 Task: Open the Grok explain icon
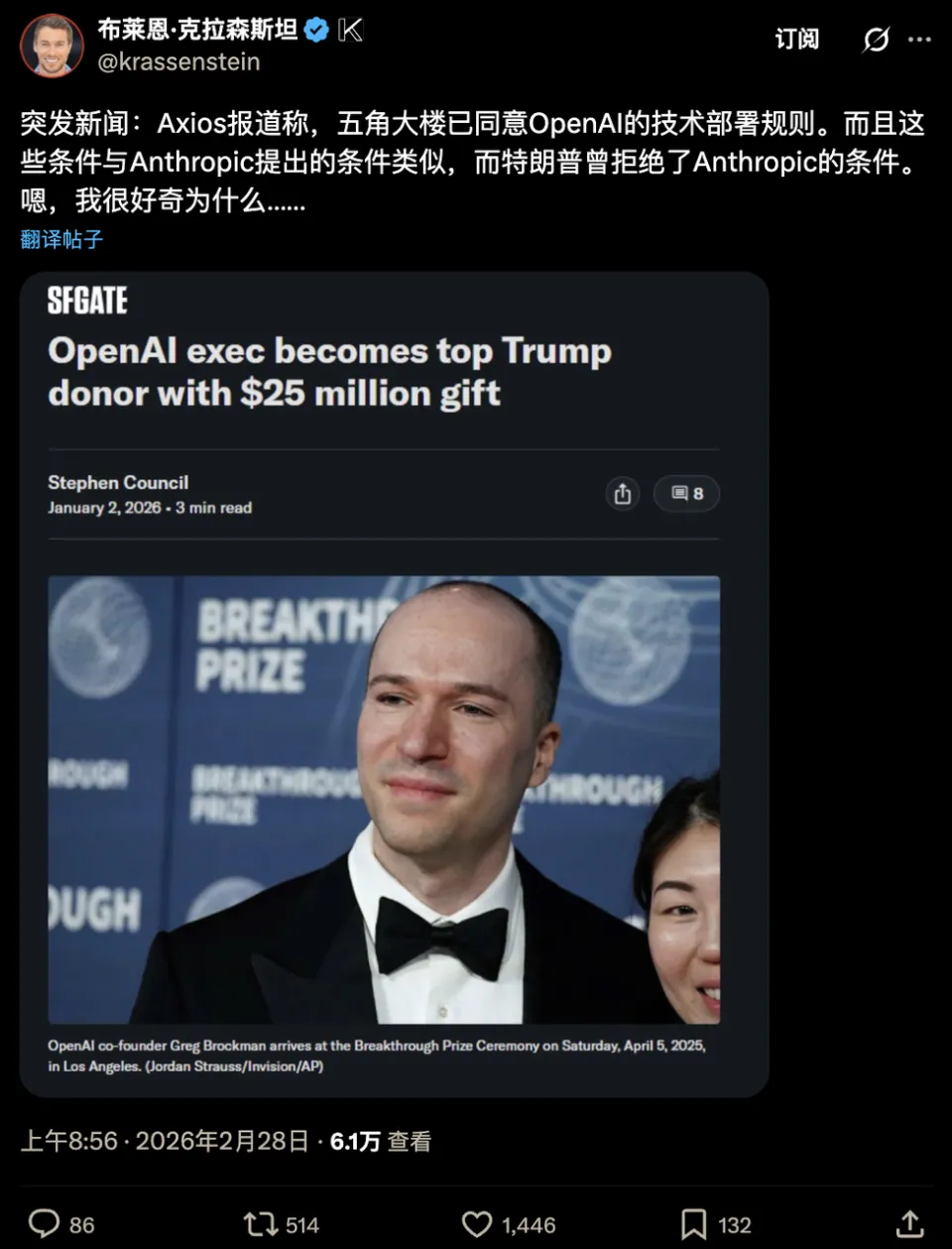click(x=876, y=40)
